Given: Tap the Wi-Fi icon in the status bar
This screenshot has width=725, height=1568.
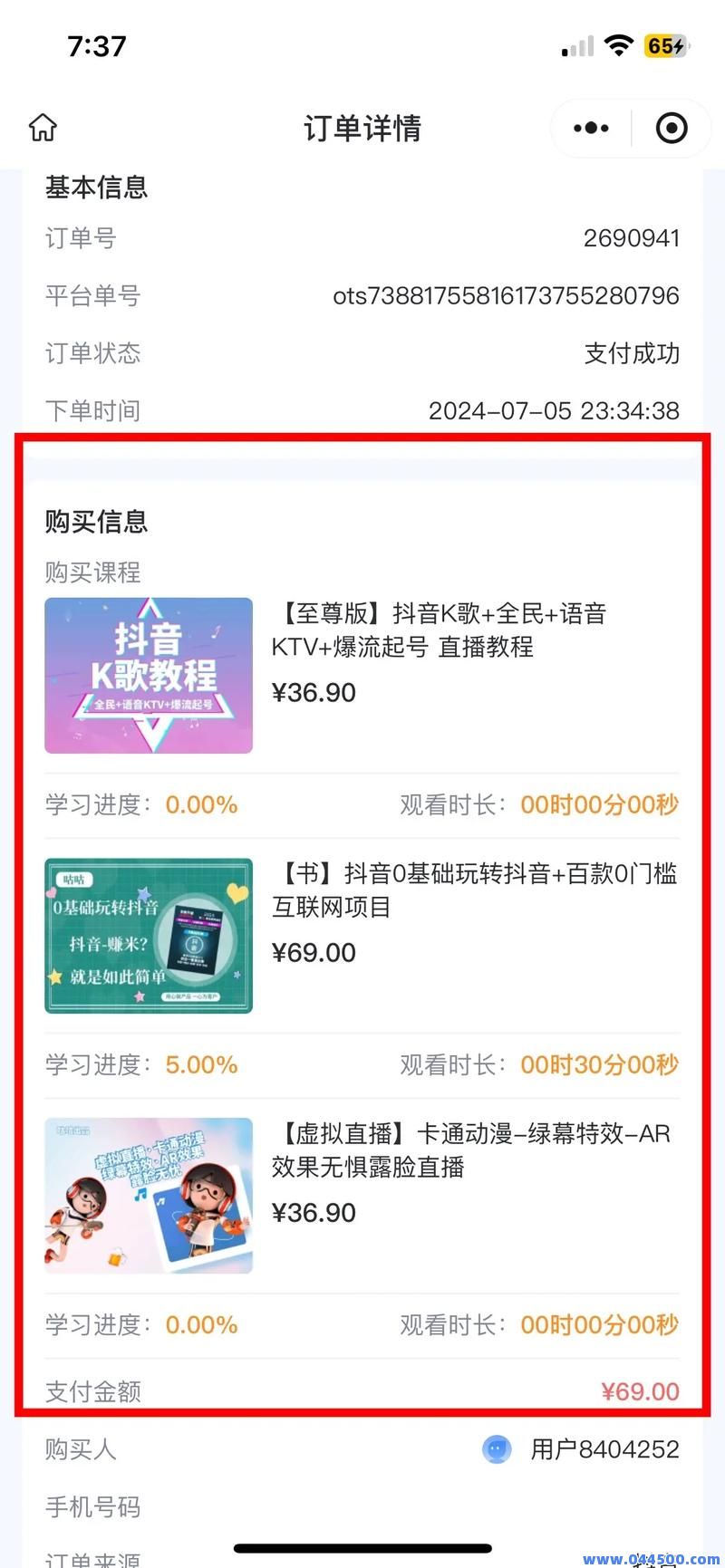Looking at the screenshot, I should tap(620, 44).
